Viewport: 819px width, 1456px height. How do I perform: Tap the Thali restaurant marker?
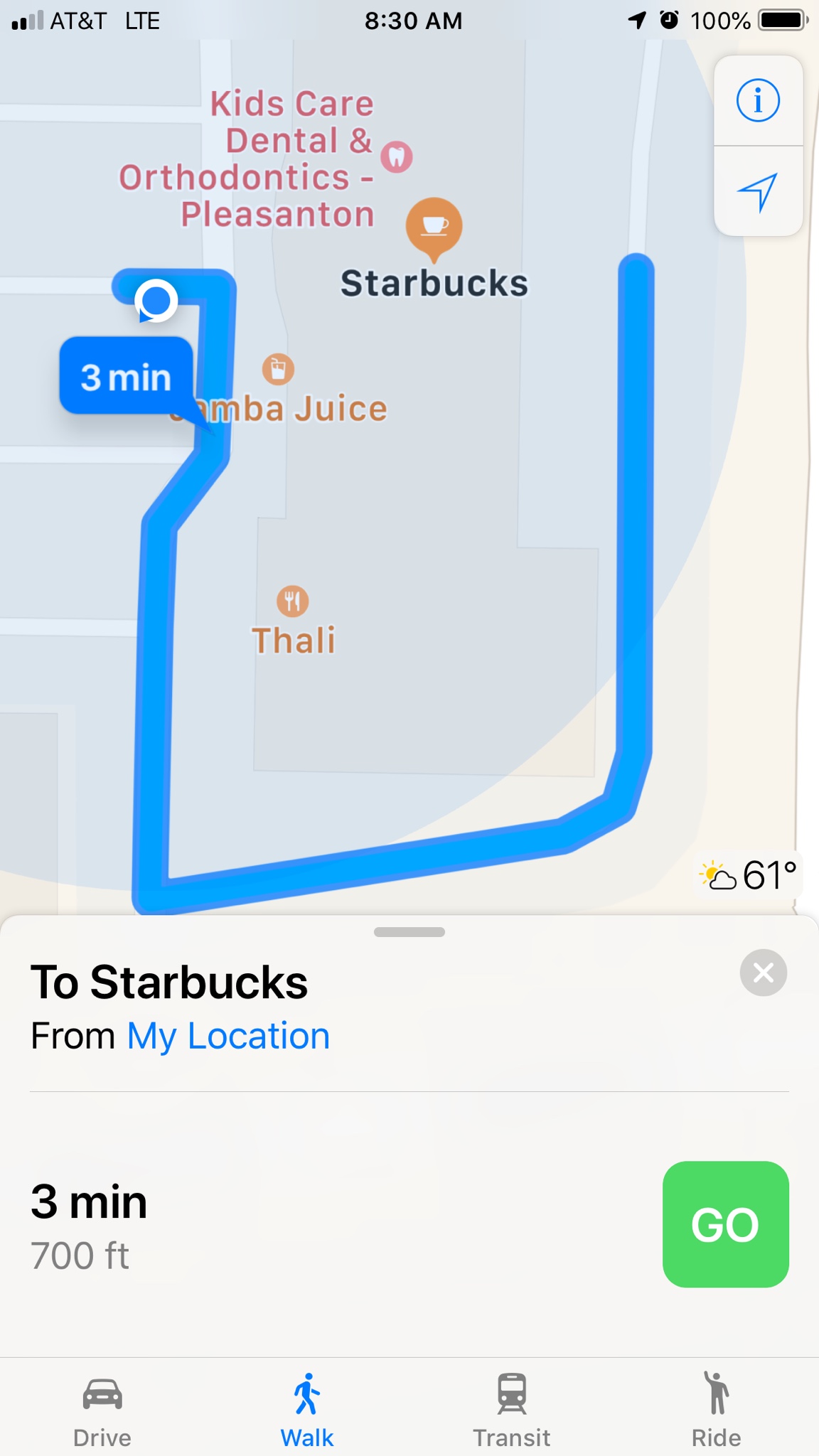(292, 601)
